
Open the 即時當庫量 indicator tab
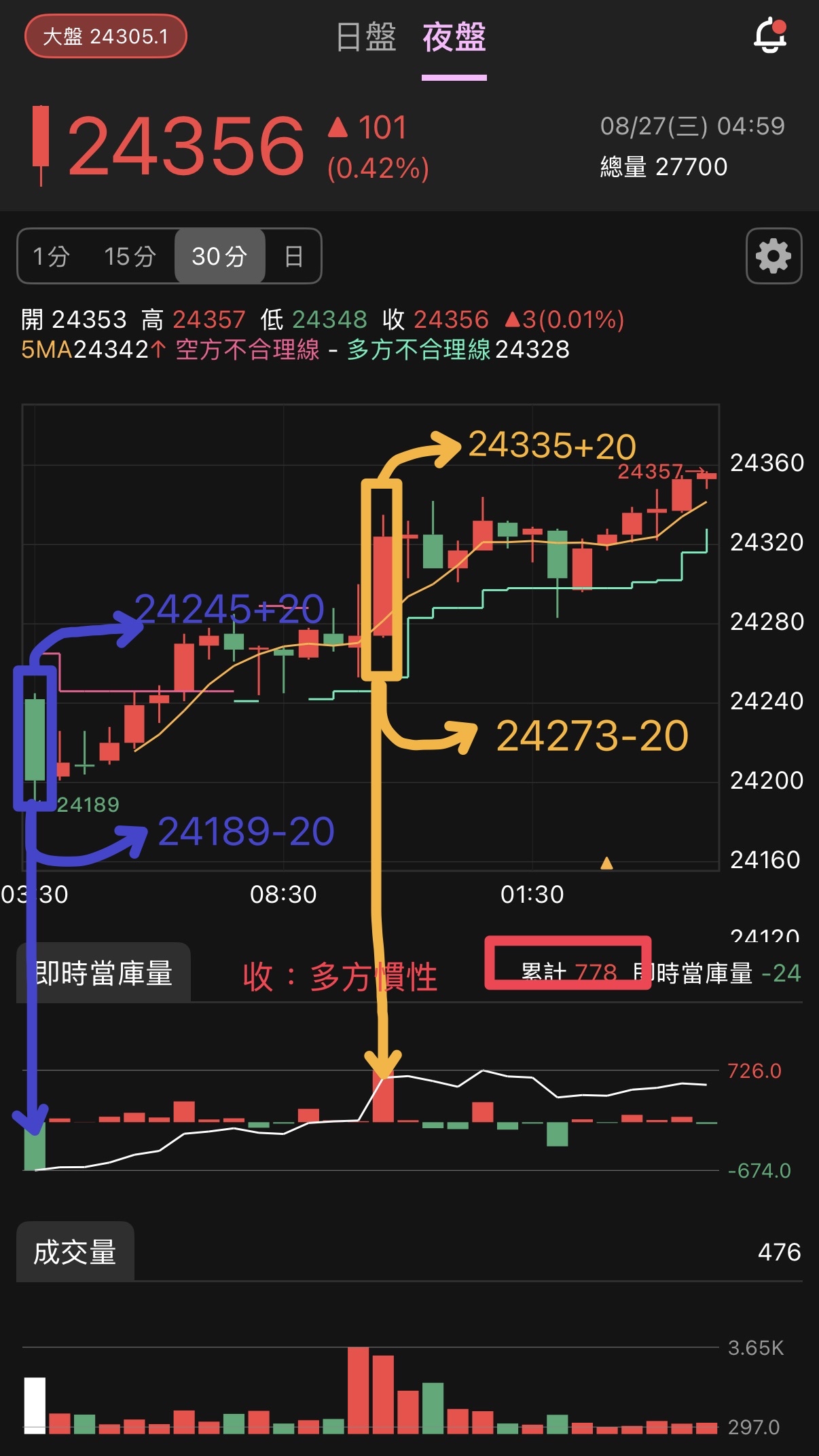[x=103, y=973]
